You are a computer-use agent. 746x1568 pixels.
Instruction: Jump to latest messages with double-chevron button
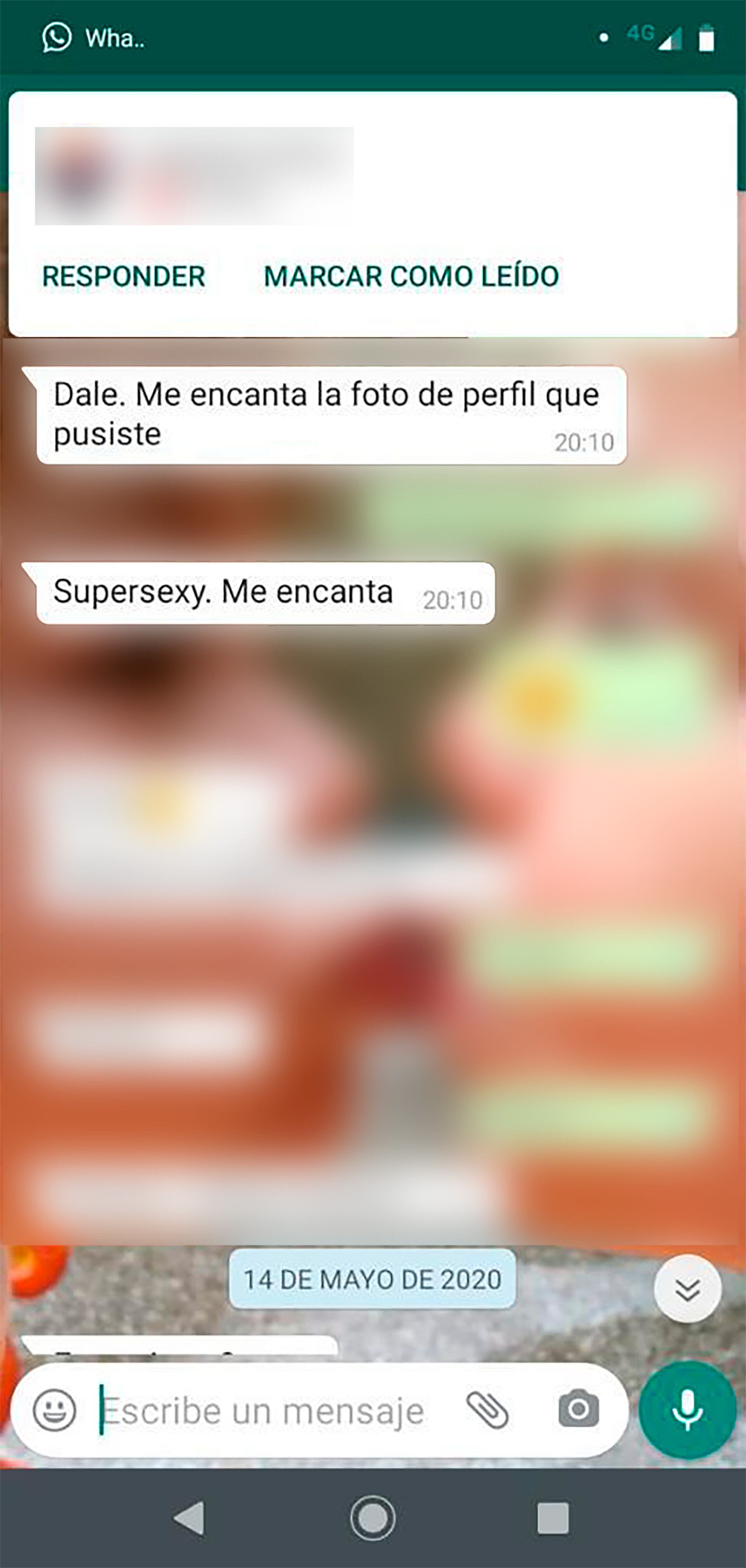click(688, 1289)
